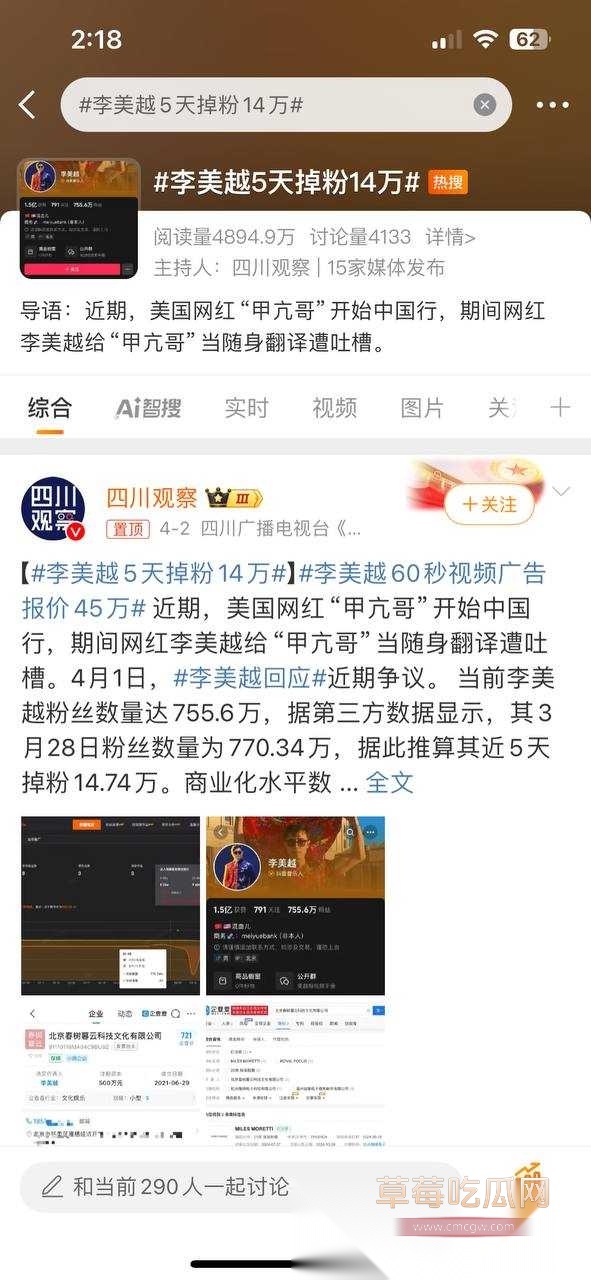
Task: Open the dark chart image in the post
Action: [111, 906]
